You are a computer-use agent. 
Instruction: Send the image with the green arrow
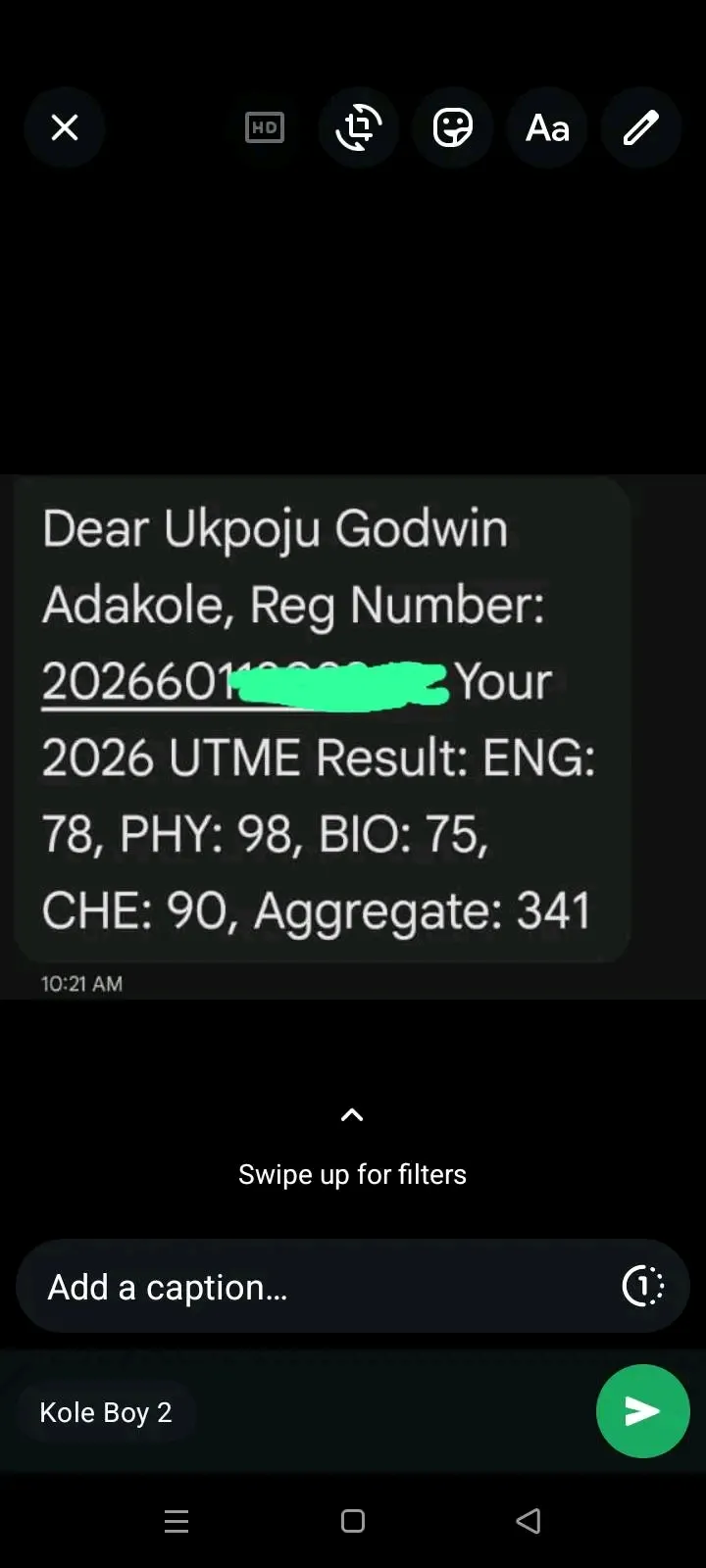point(642,1411)
